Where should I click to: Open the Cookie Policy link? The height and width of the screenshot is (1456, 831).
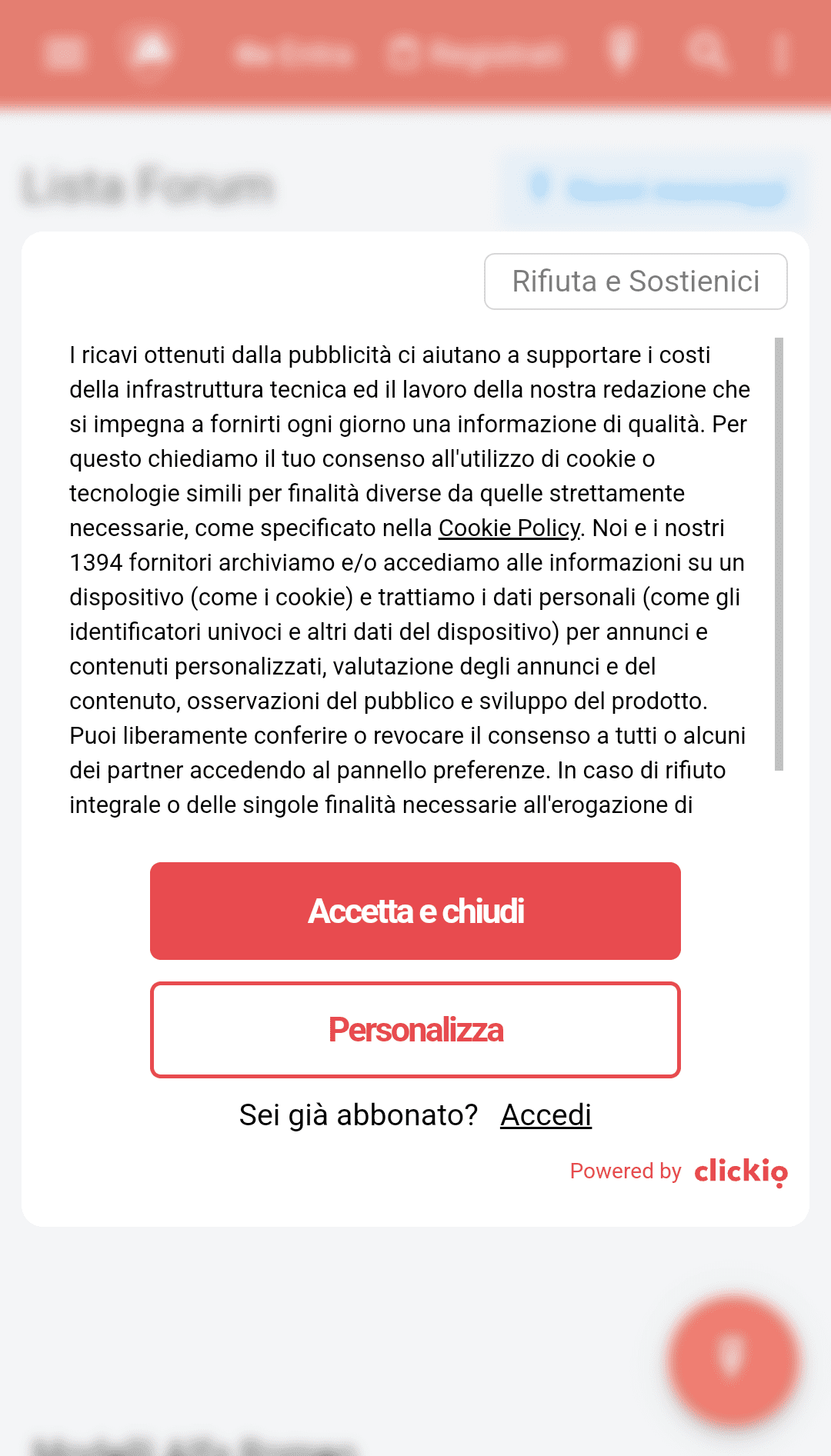tap(509, 528)
